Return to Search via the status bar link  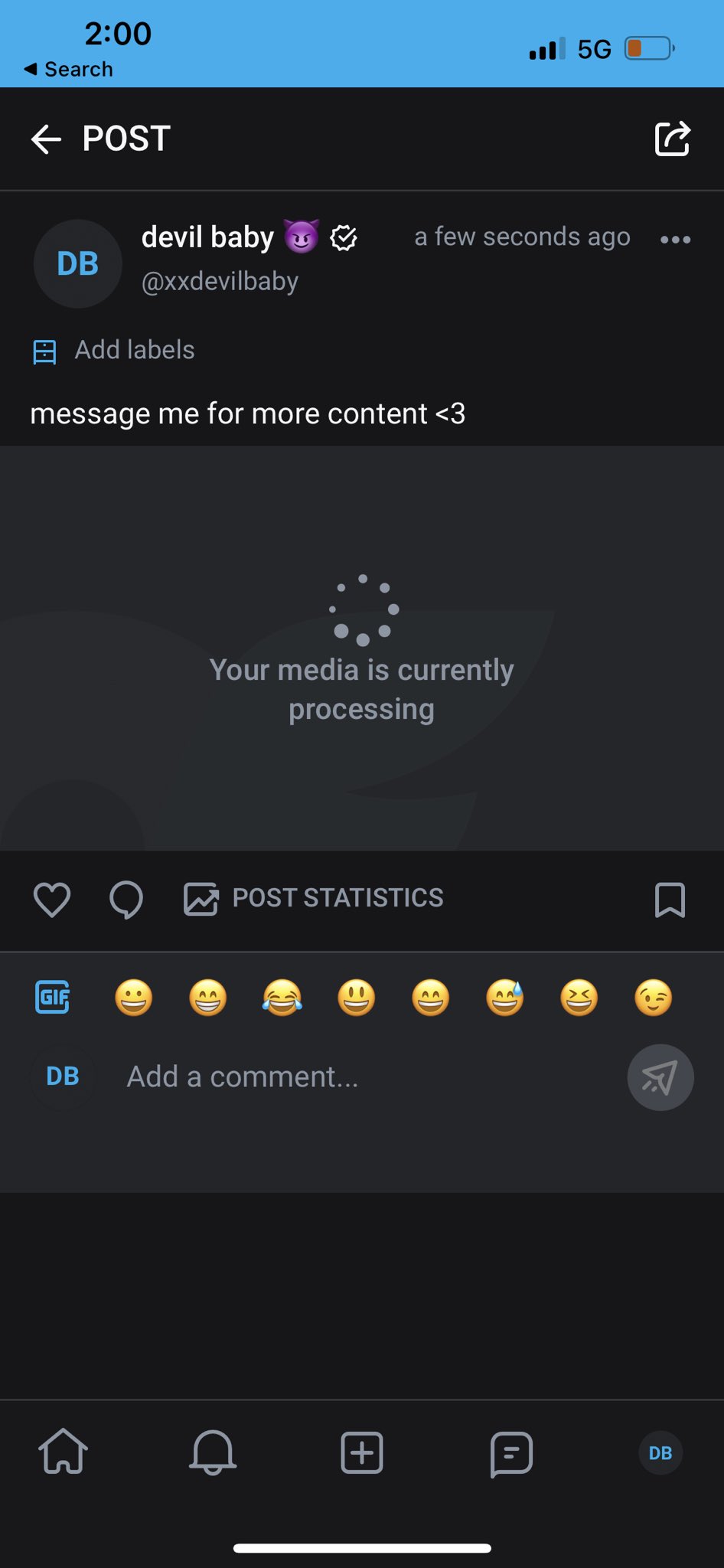click(x=69, y=69)
